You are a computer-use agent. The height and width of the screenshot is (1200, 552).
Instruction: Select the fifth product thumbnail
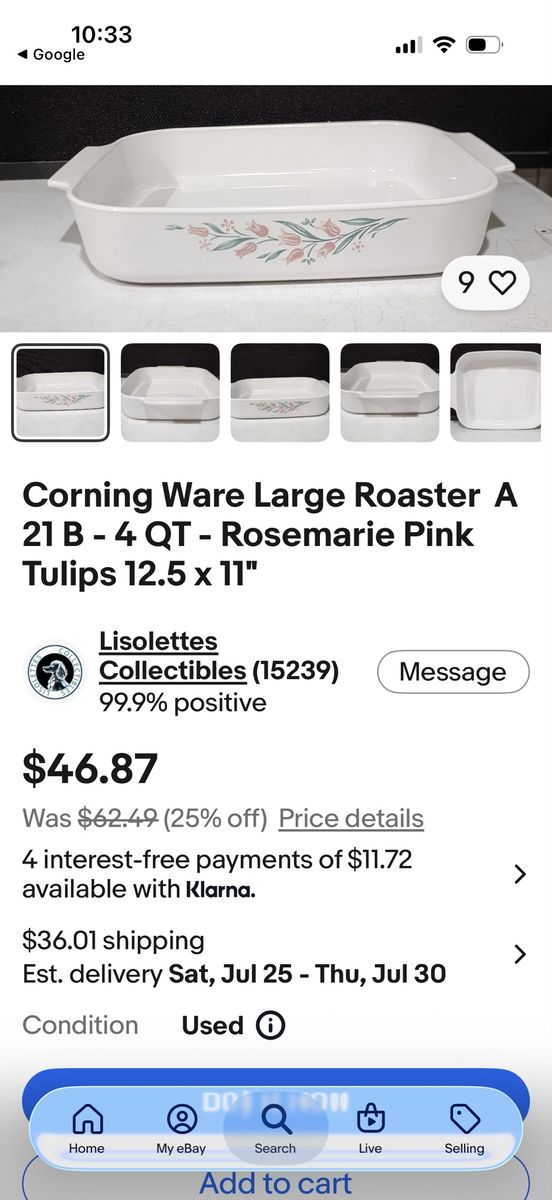[496, 393]
